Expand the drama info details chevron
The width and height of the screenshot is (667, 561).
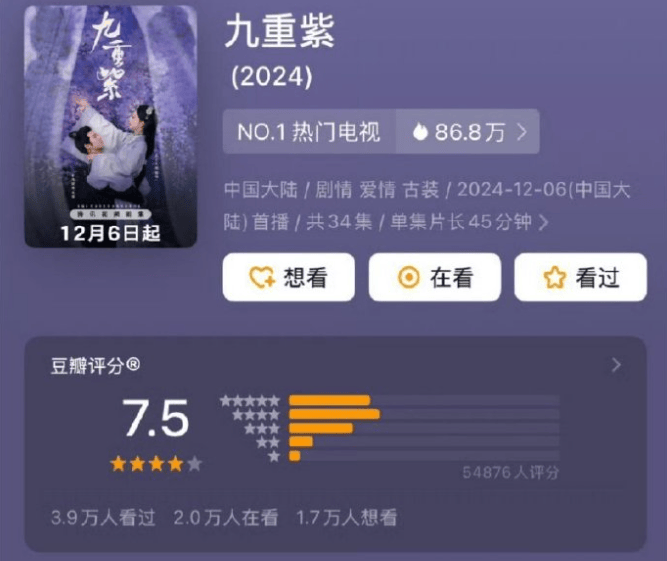544,223
